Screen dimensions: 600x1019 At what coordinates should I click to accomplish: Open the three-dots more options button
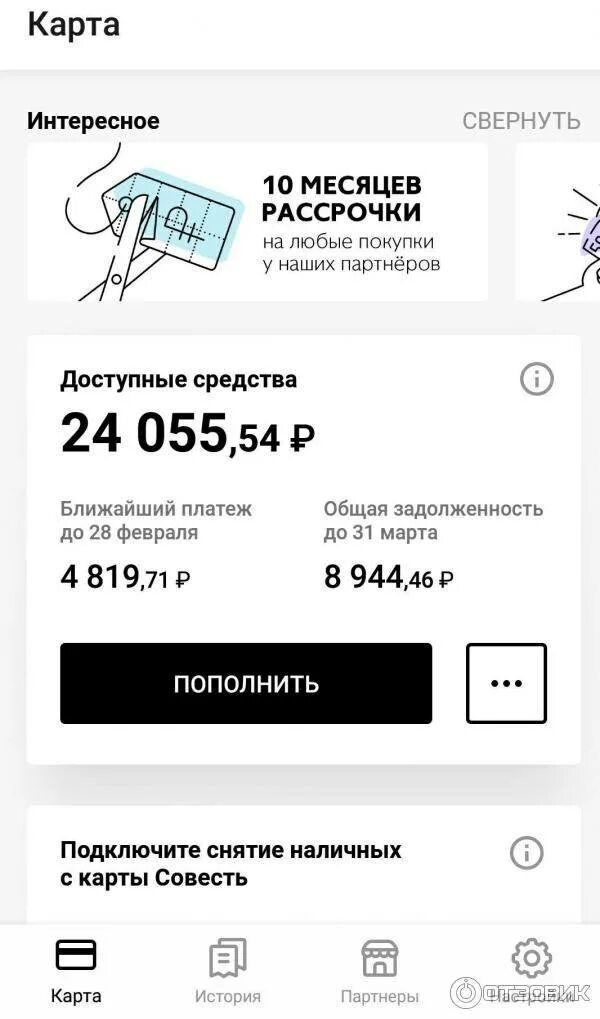(506, 683)
